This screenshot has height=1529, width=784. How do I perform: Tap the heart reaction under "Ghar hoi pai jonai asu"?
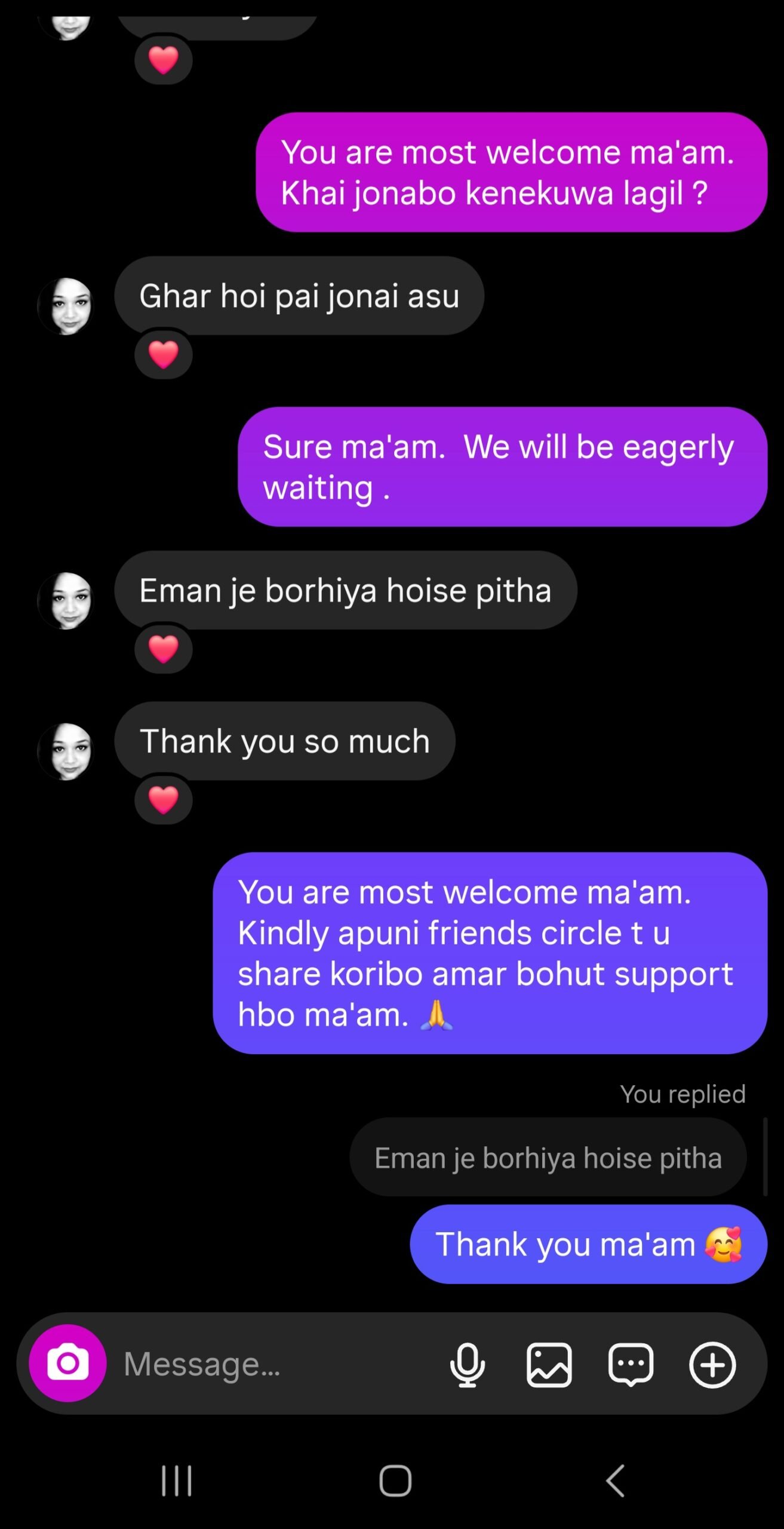[x=163, y=354]
